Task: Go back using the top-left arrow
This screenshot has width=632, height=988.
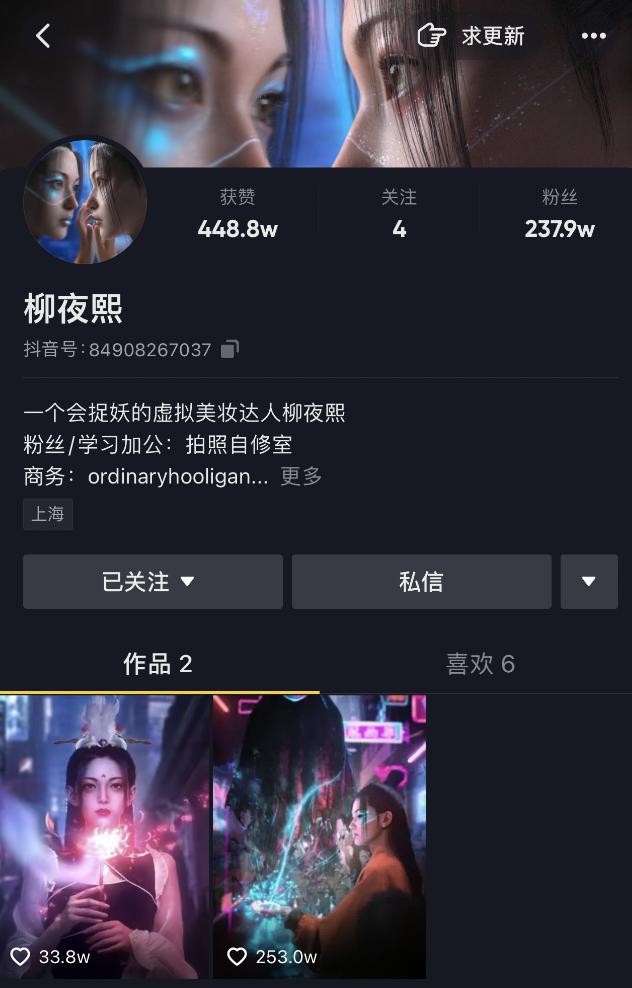Action: click(43, 36)
